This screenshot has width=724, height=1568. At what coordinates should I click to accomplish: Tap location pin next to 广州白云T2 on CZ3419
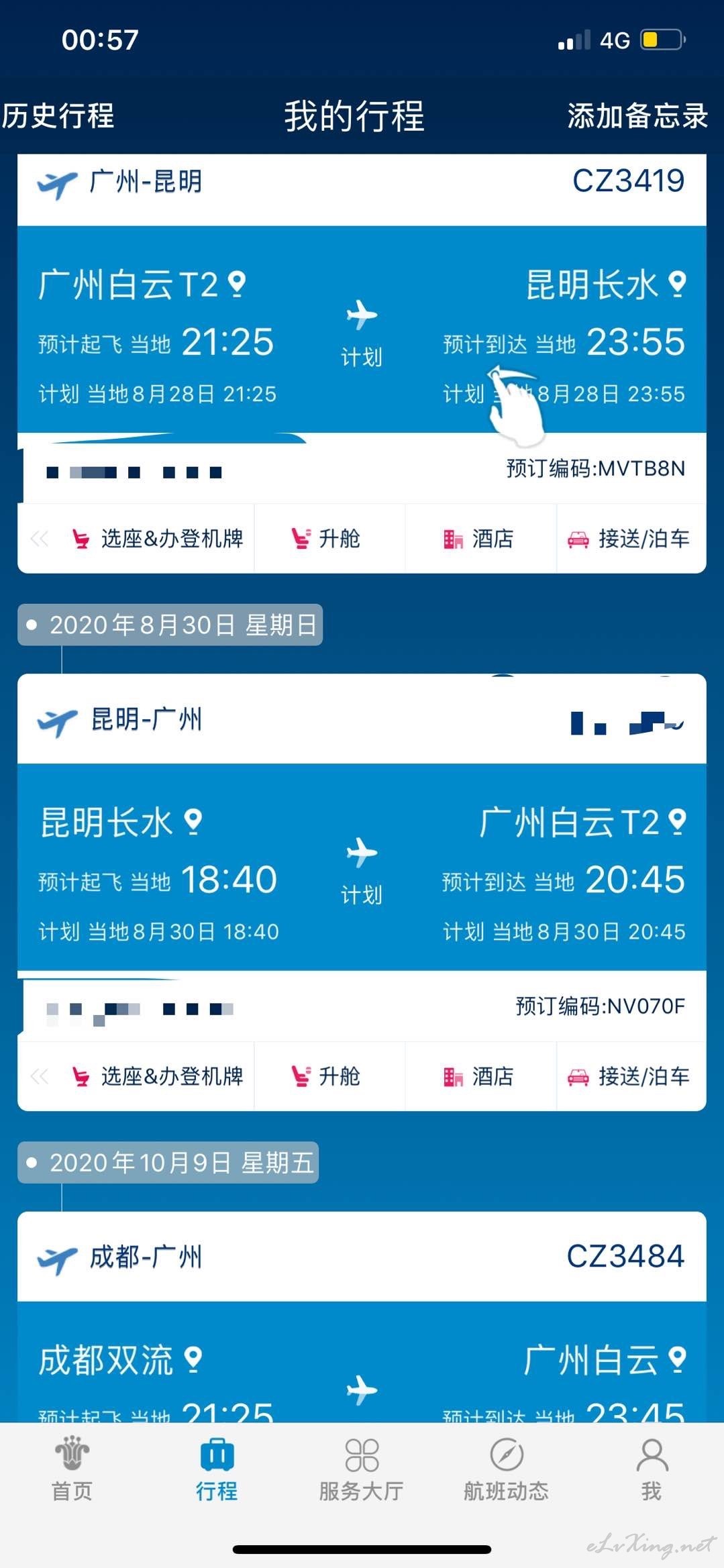pos(237,284)
